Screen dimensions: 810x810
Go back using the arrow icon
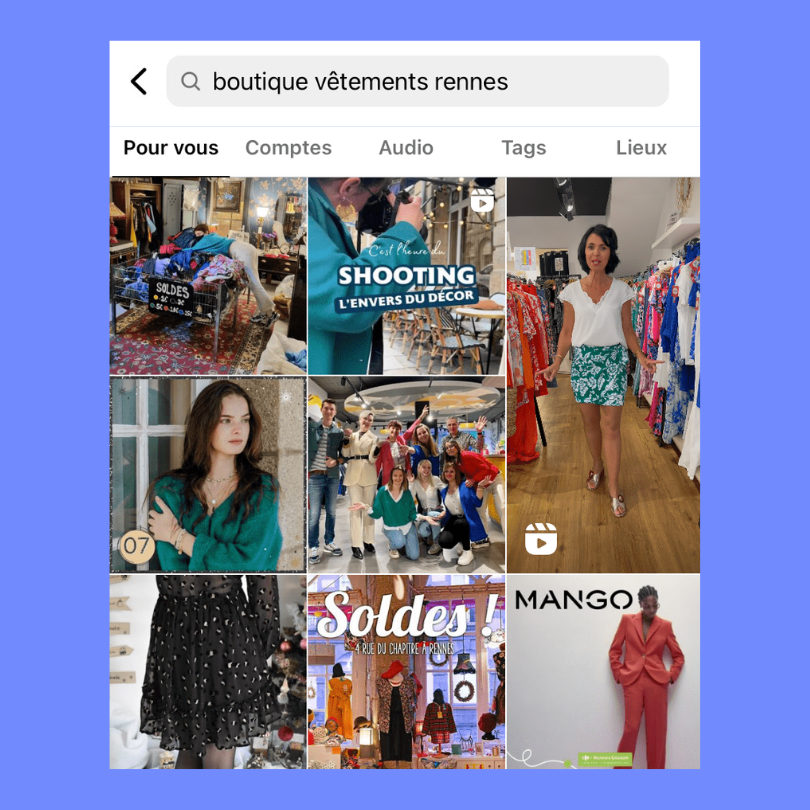coord(139,82)
